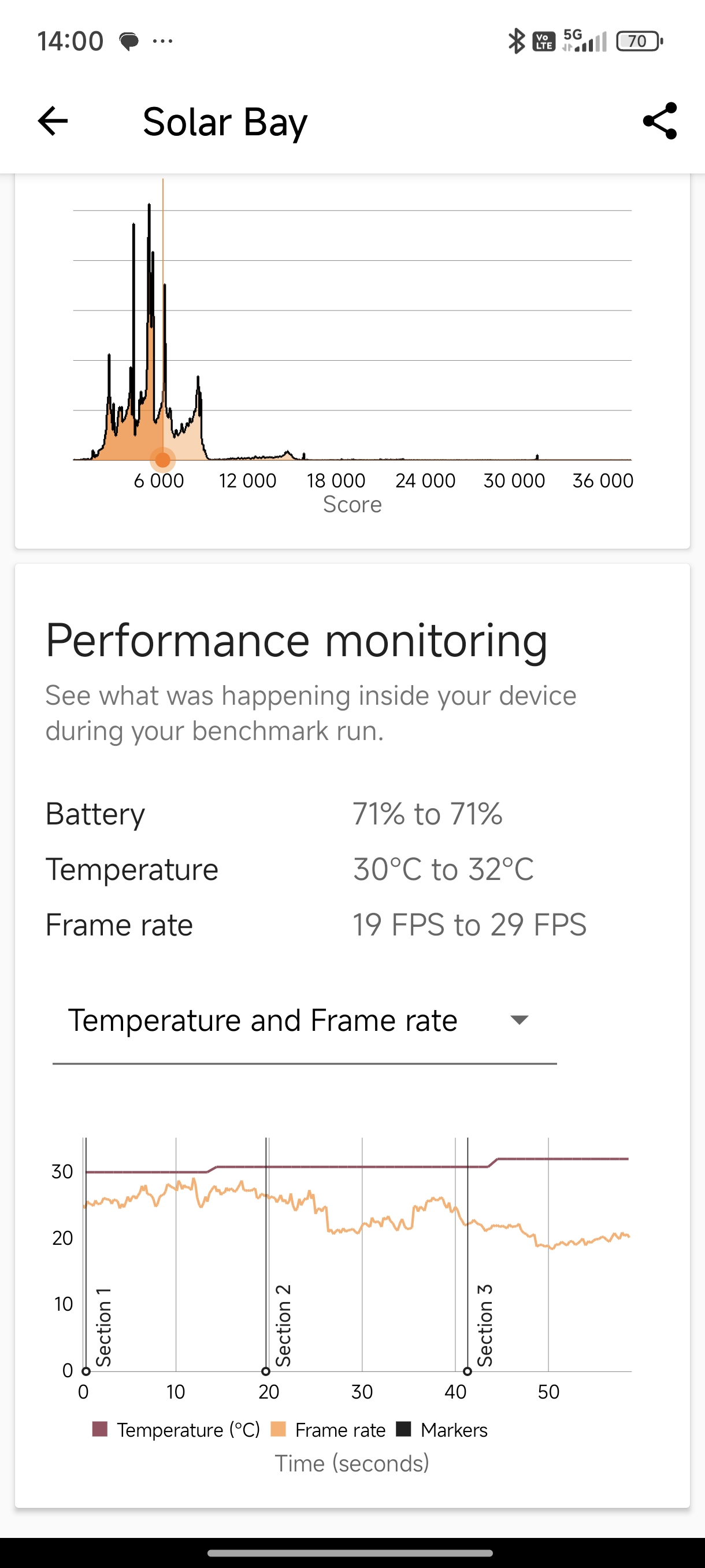Toggle the Temperature (°C) legend item
The height and width of the screenshot is (1568, 705).
coord(176,1430)
